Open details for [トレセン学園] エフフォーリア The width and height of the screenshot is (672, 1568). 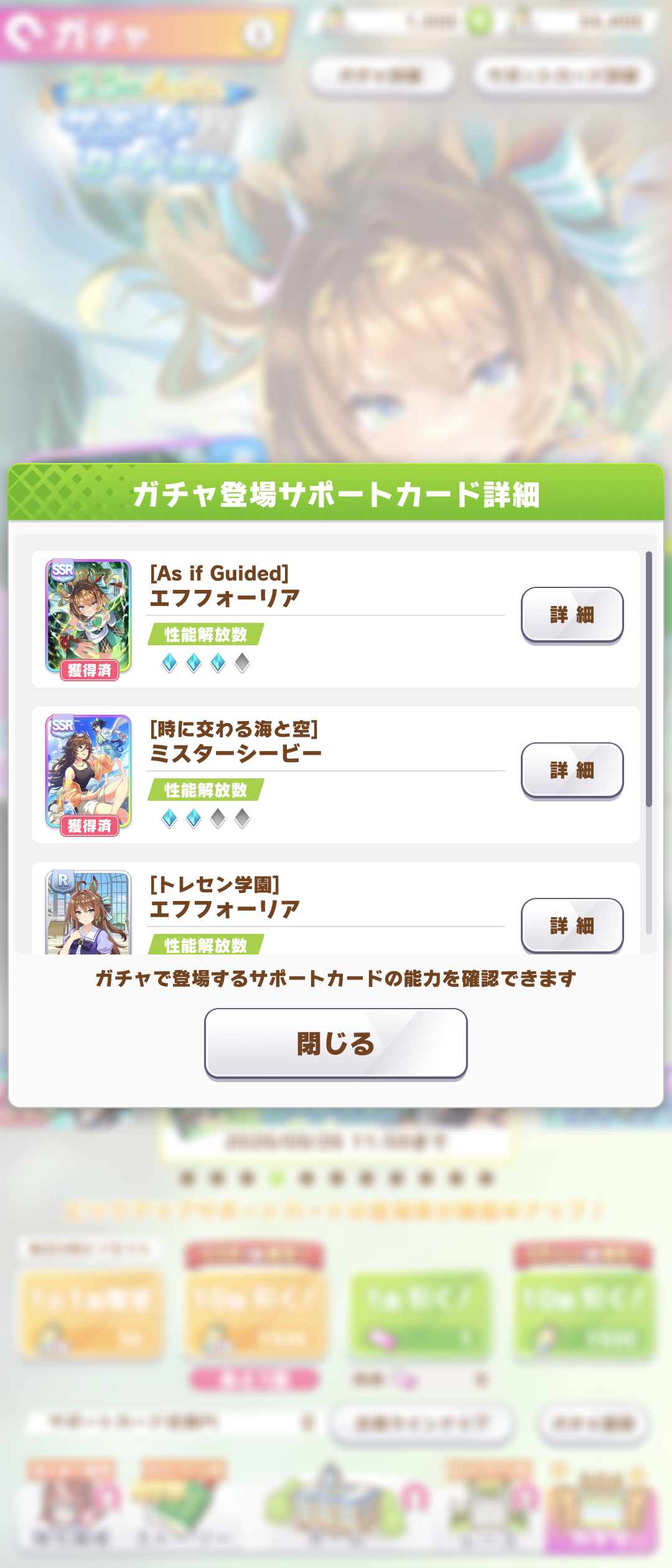[x=572, y=925]
